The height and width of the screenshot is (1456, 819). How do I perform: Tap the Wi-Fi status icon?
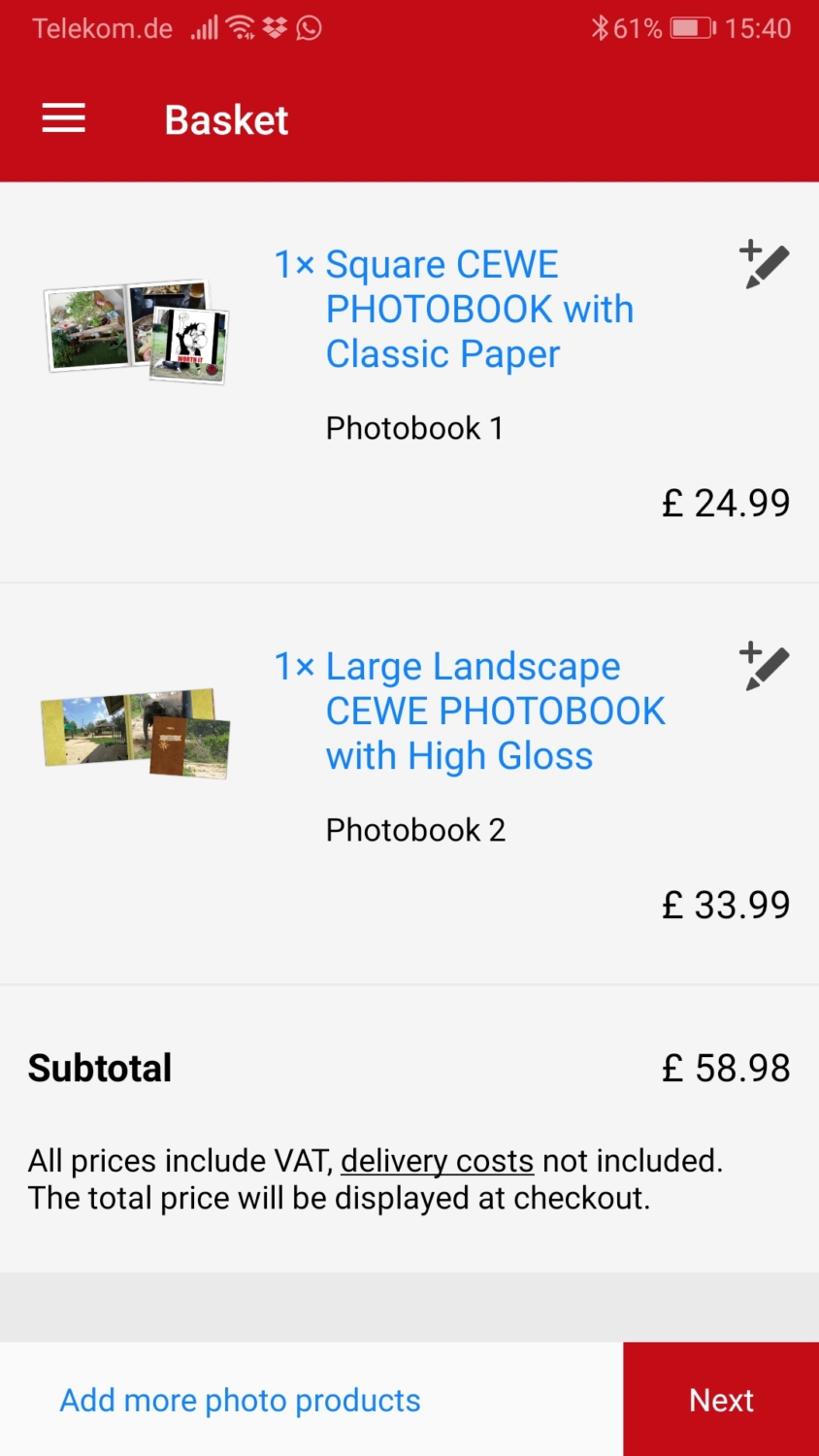click(x=240, y=27)
